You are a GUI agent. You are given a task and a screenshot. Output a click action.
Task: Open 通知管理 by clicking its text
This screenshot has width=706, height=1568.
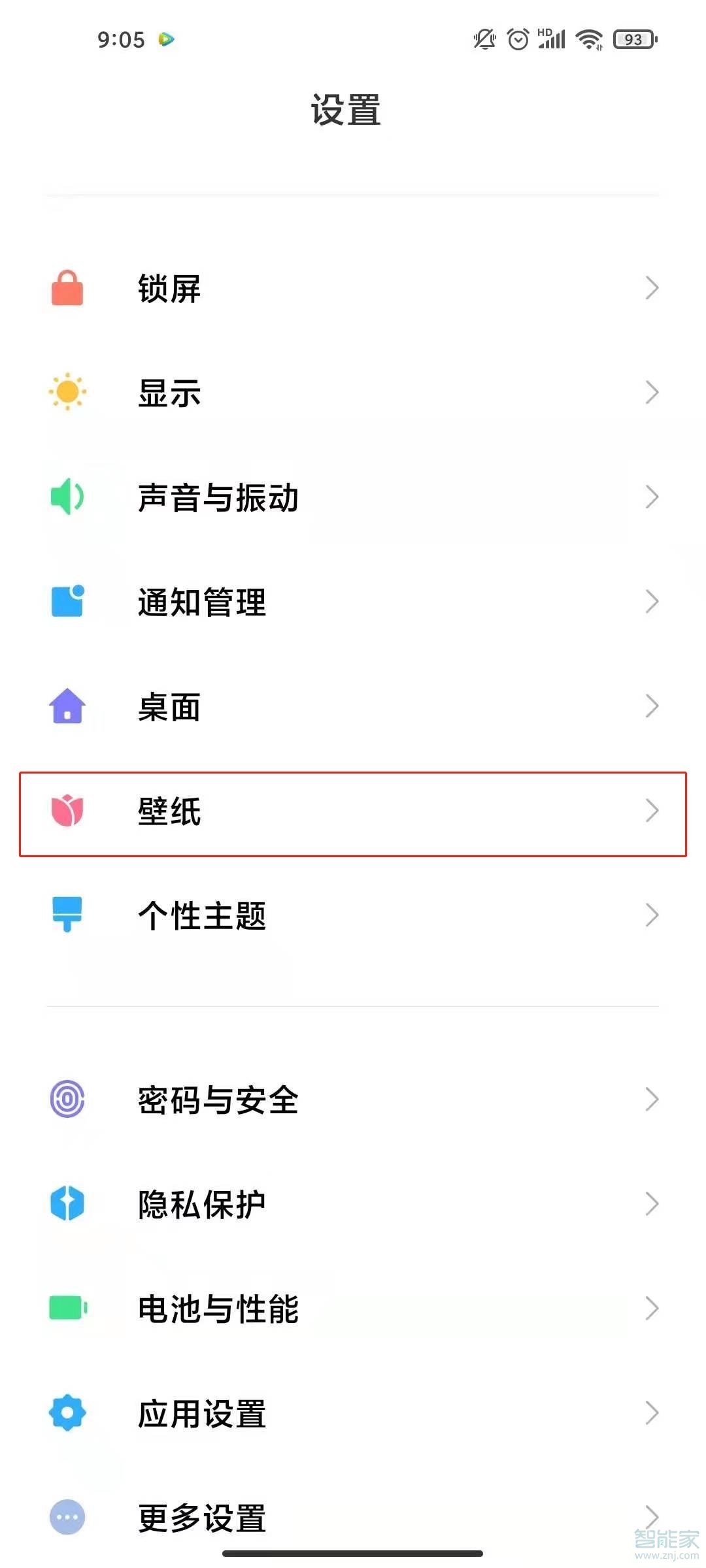click(x=201, y=601)
